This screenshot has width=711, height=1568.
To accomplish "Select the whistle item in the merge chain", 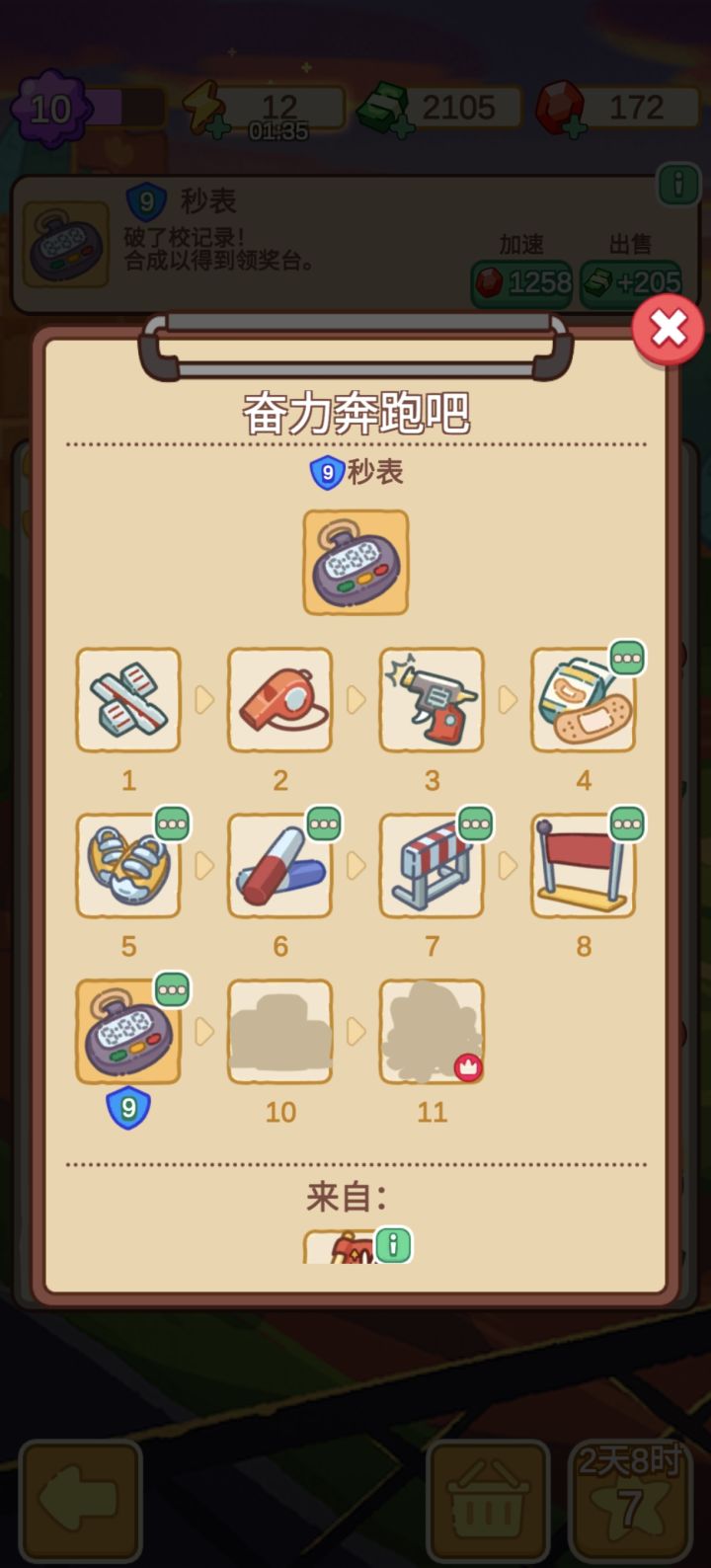I will pyautogui.click(x=279, y=701).
